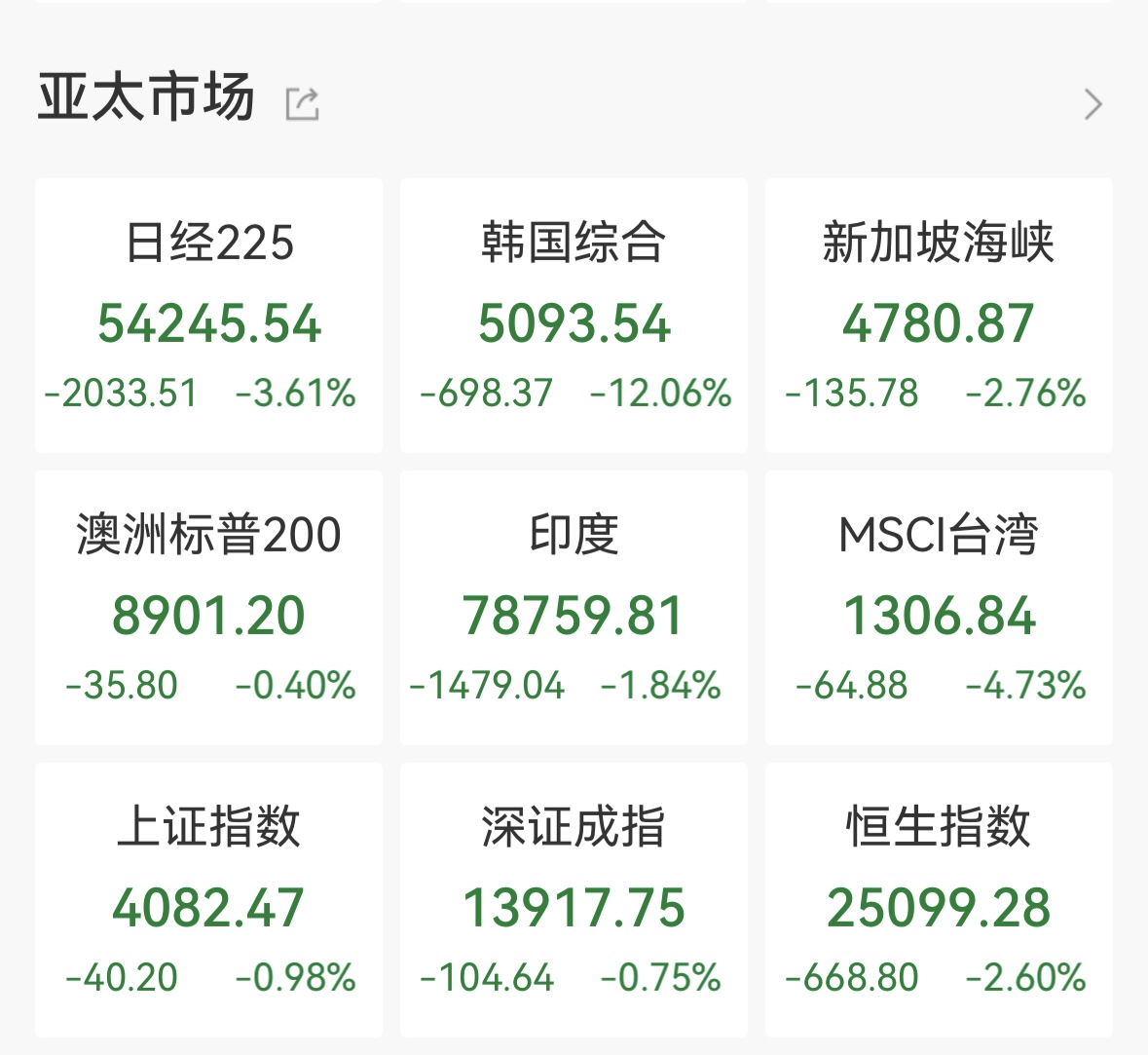
Task: Open MSCI台湾 index details
Action: pos(938,608)
